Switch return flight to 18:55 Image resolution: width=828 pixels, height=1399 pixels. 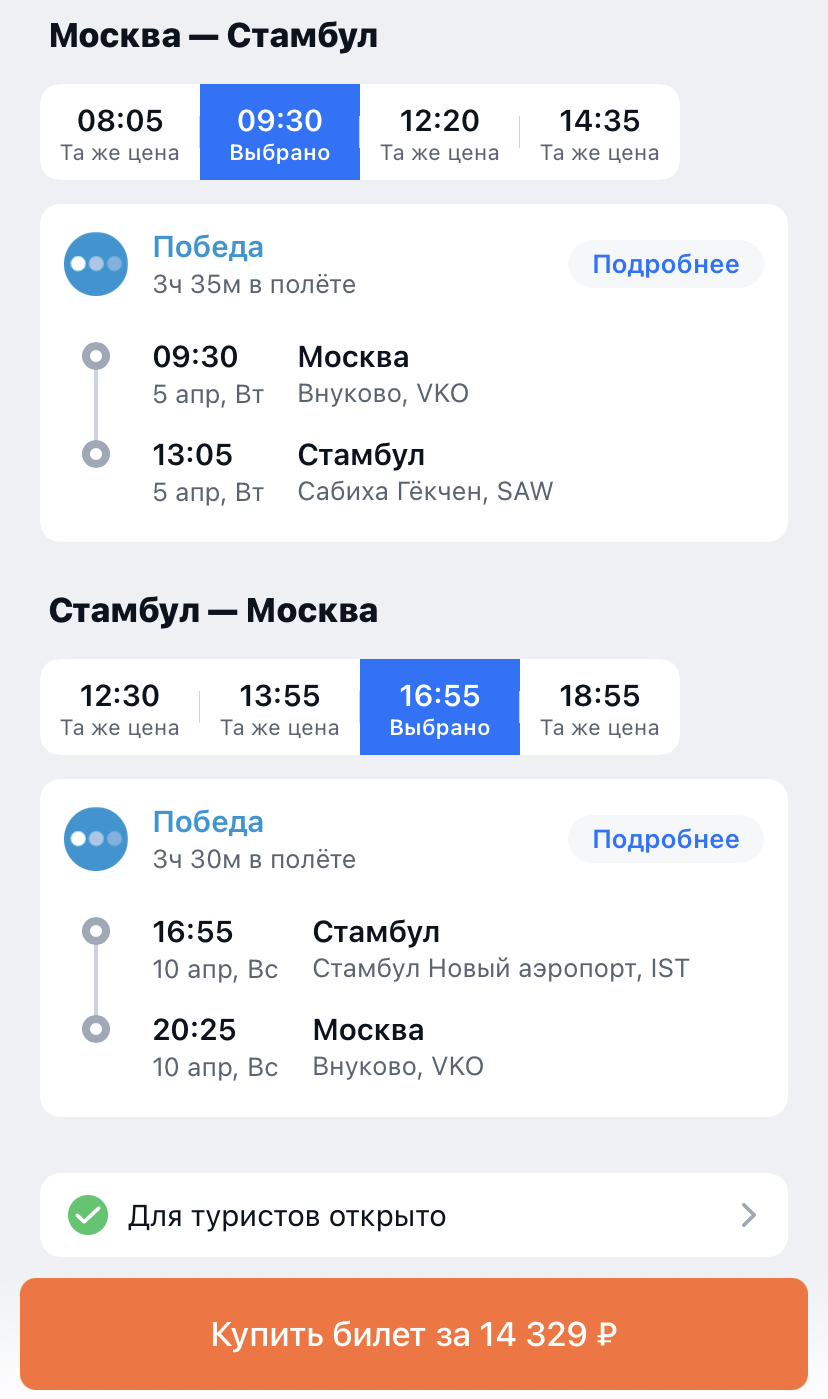coord(600,707)
